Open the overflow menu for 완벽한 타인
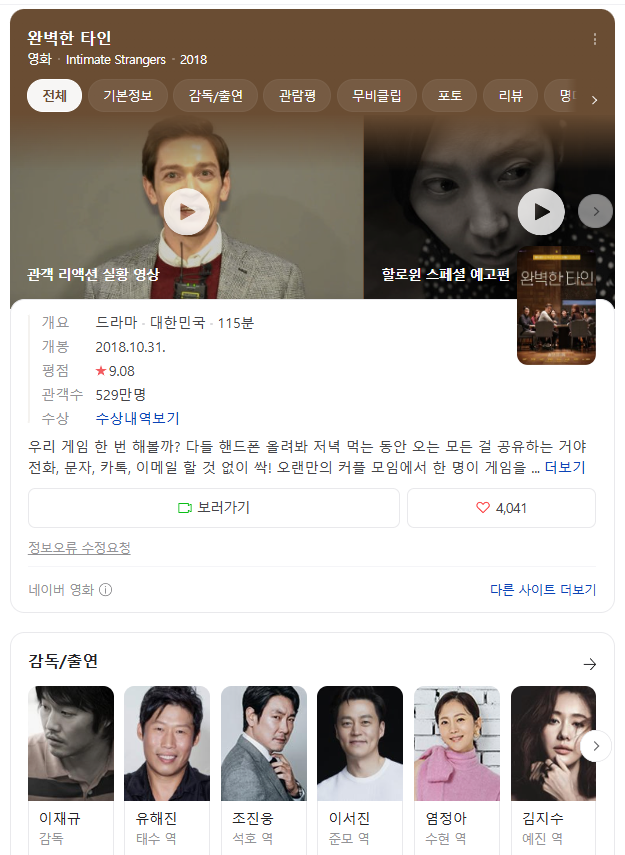The image size is (625, 855). (595, 40)
